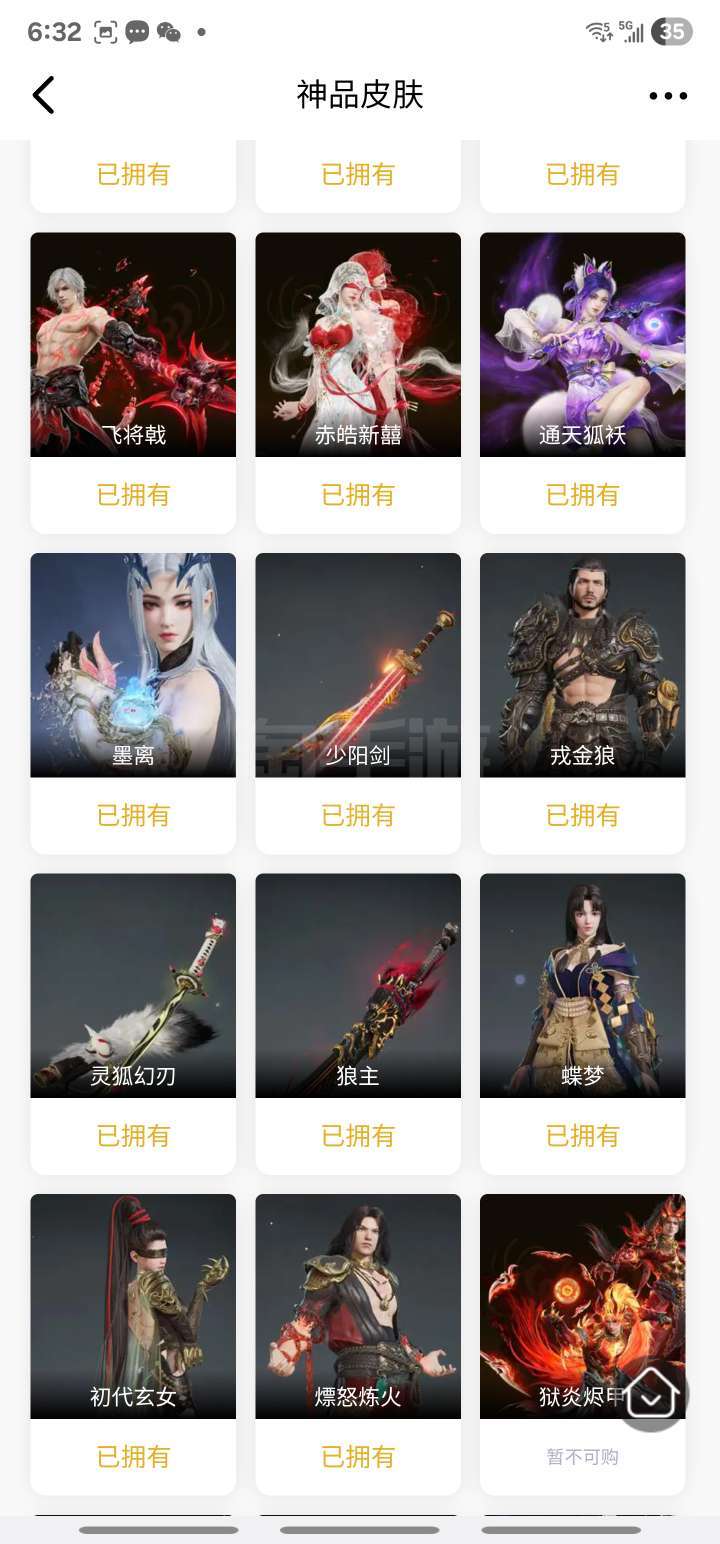
Task: Open the 通天狐袄 skin card
Action: [x=583, y=383]
